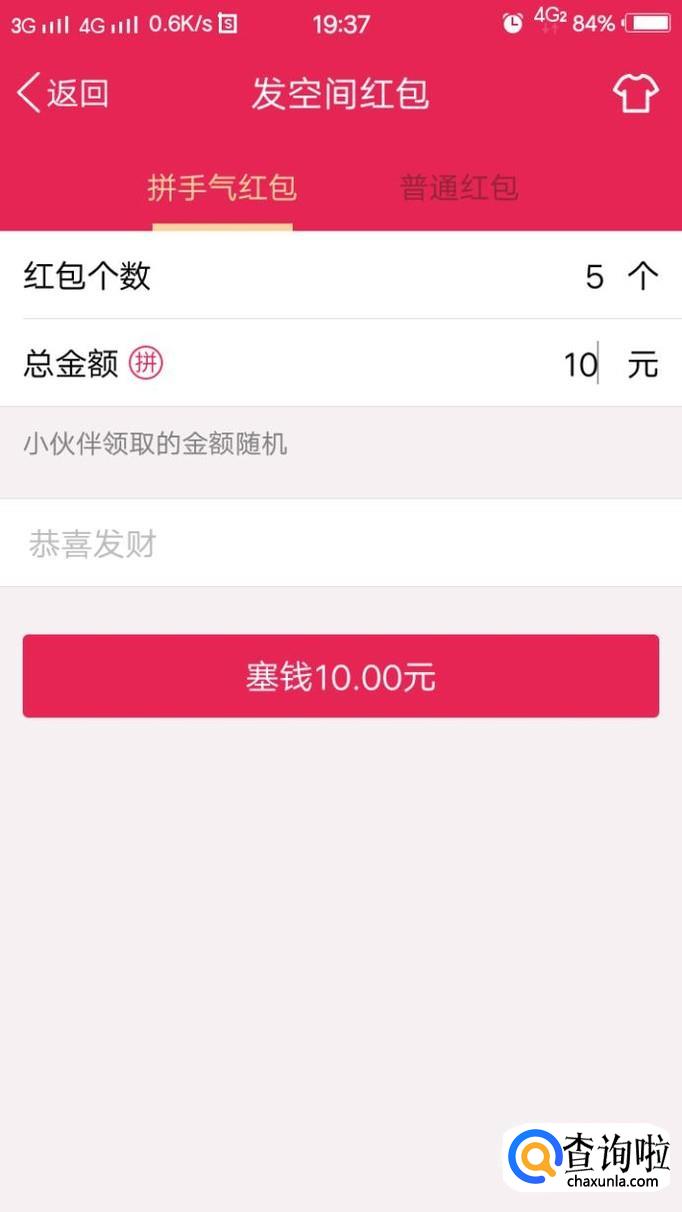The width and height of the screenshot is (682, 1212).
Task: Tap the 恭喜发财 greeting message field
Action: 340,544
